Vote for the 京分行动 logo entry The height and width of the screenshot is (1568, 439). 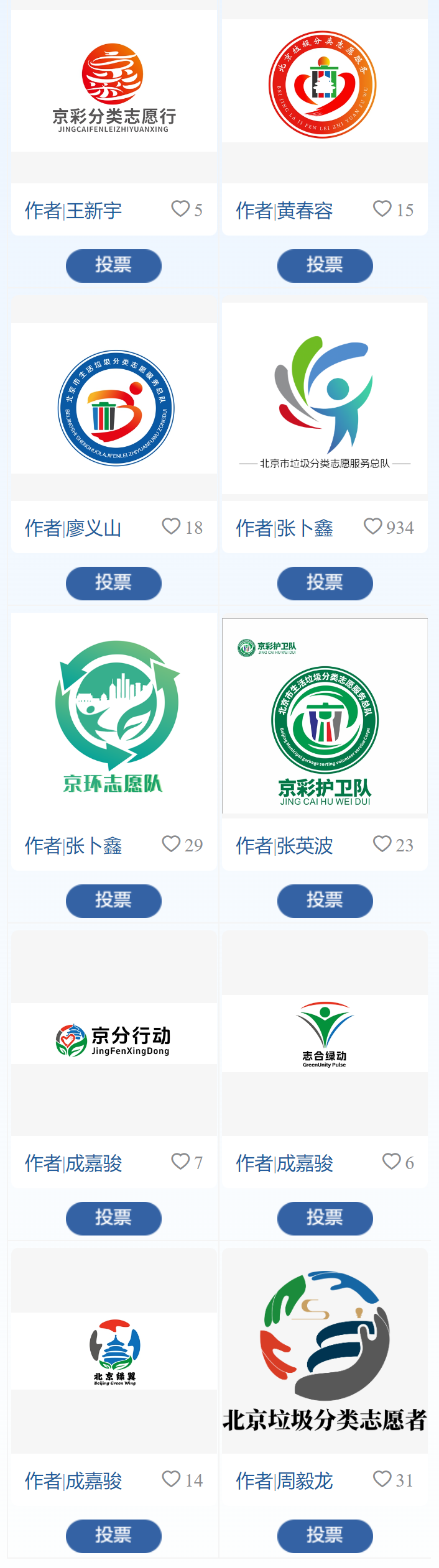point(114,1218)
